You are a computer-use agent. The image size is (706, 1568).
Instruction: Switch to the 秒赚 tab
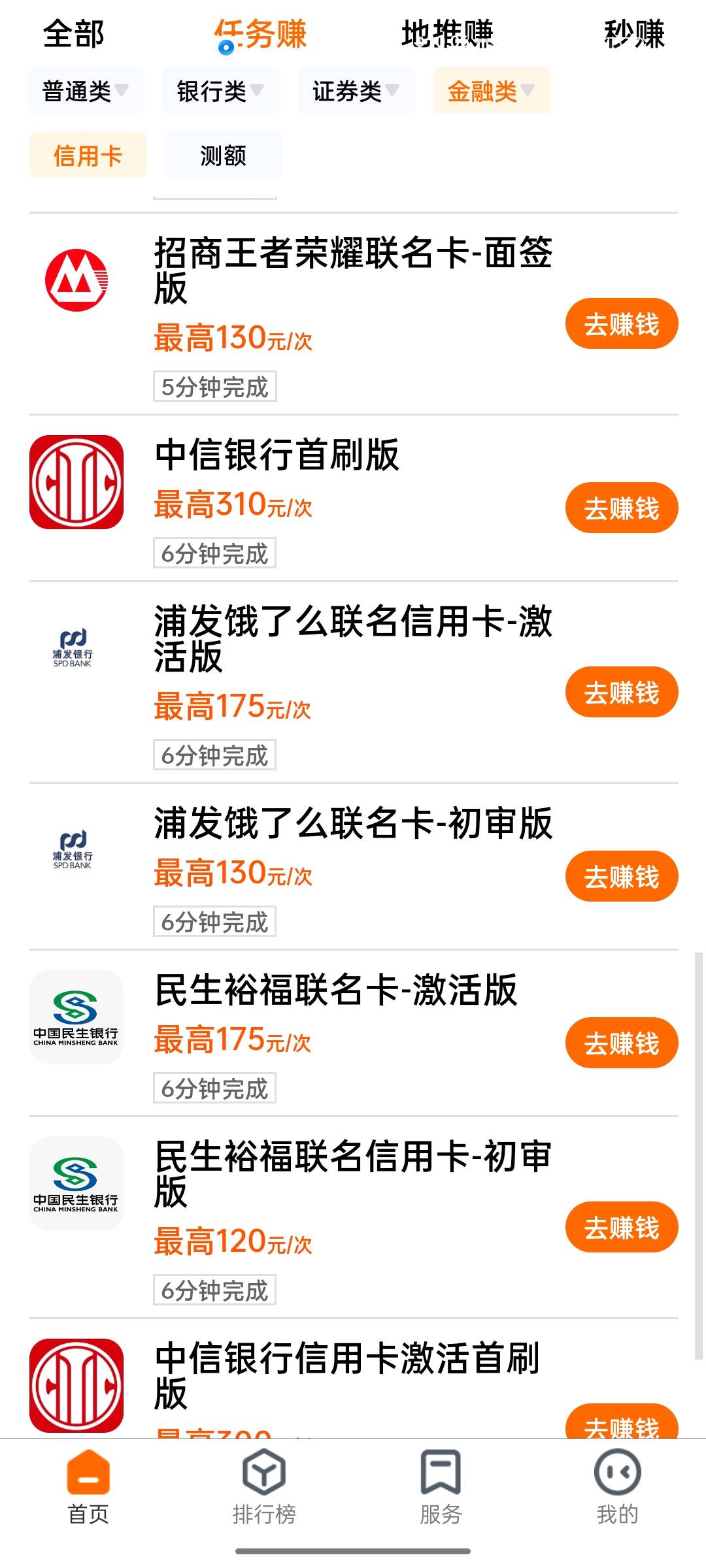[x=634, y=34]
